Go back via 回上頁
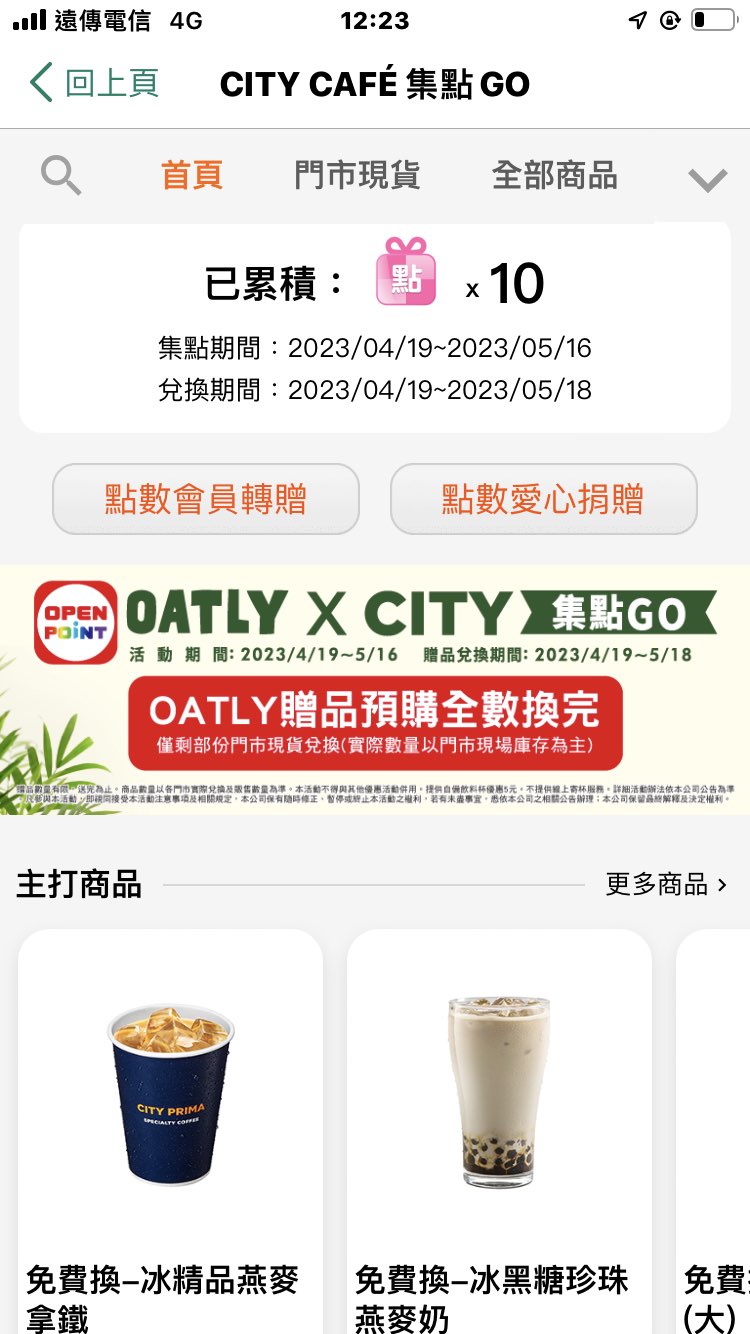The height and width of the screenshot is (1334, 750). coord(95,83)
